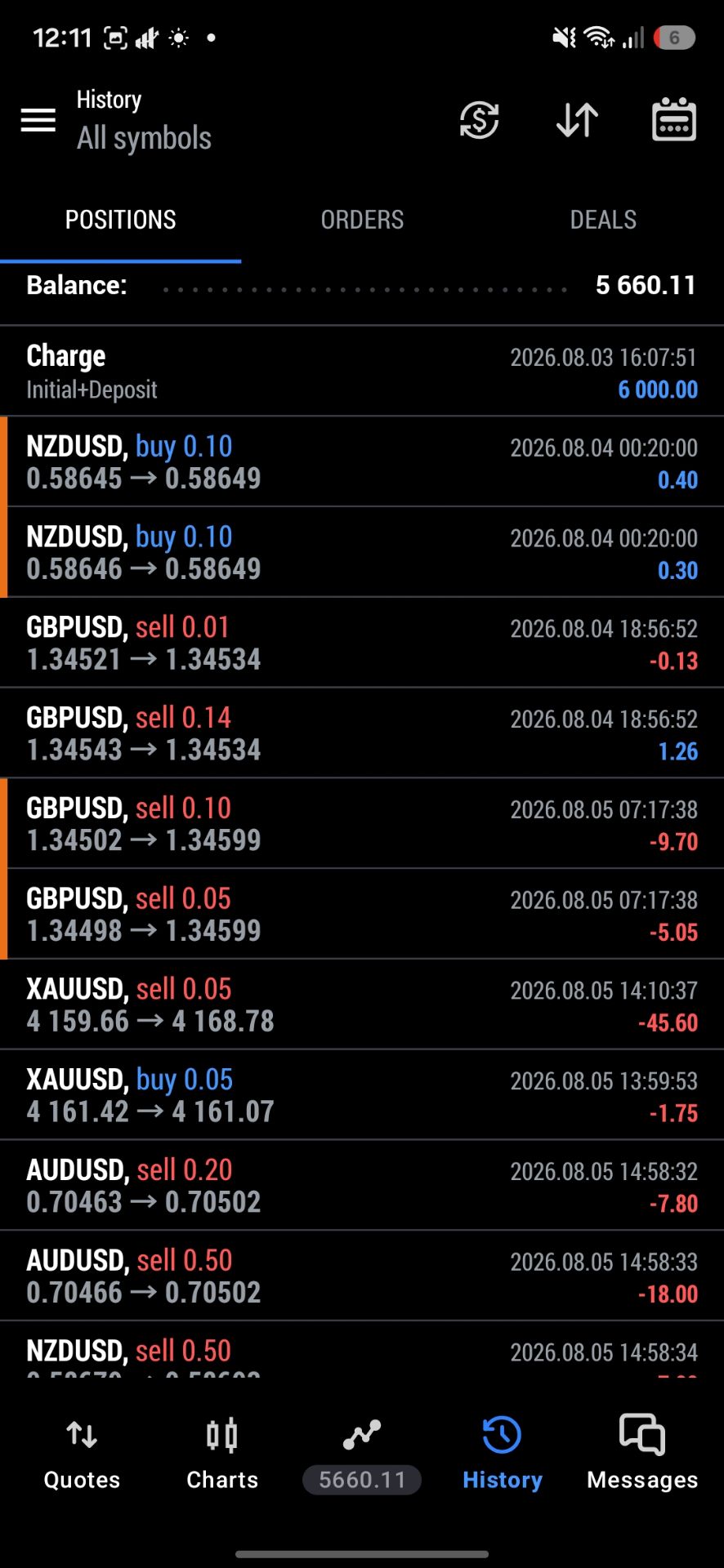Select the Positions tab
This screenshot has height=1568, width=724.
click(x=121, y=220)
